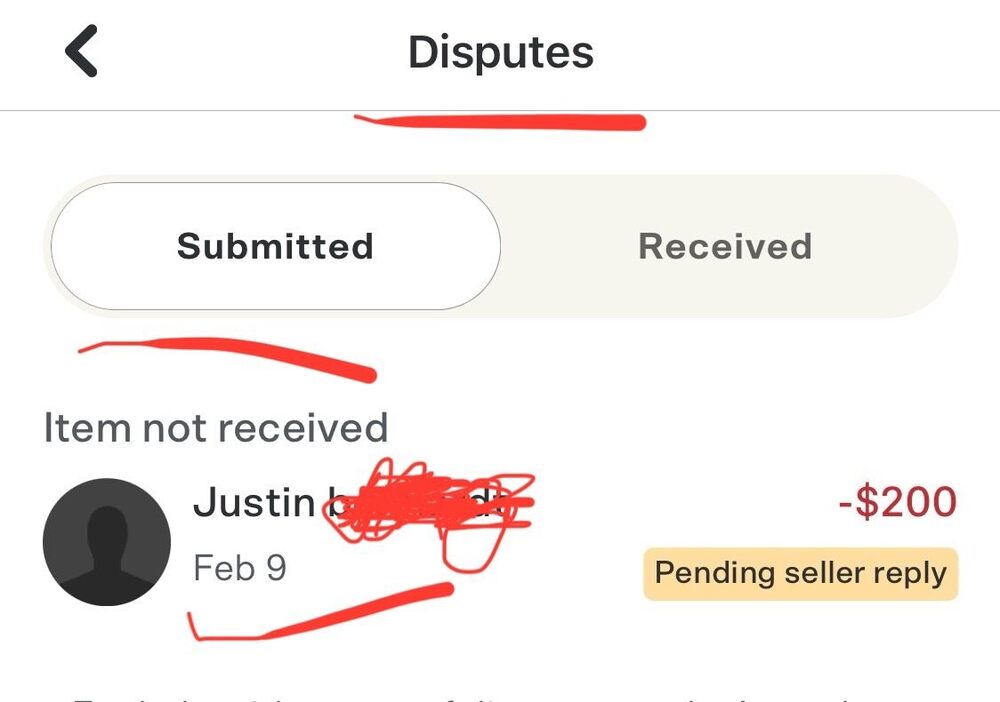1000x702 pixels.
Task: Go back from the Disputes screen
Action: tap(82, 52)
